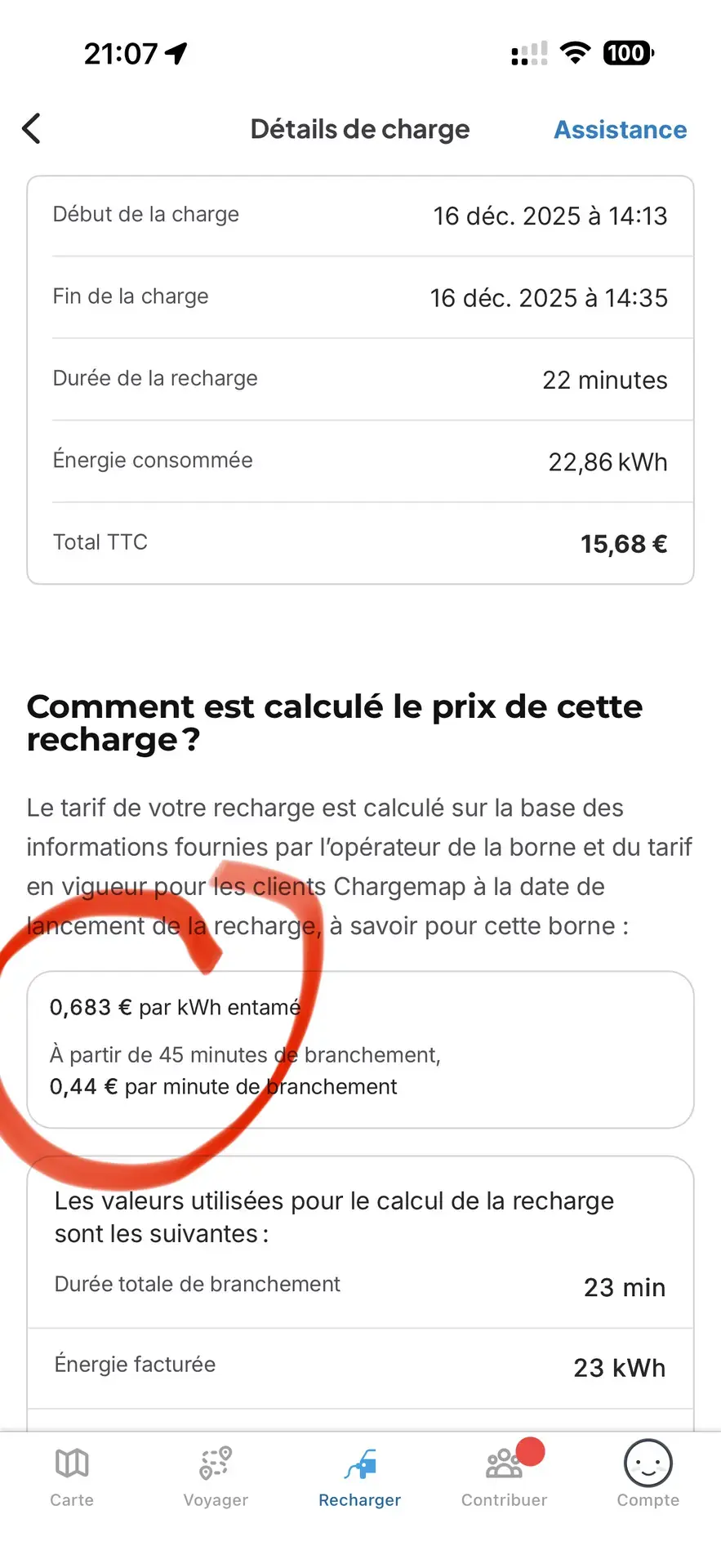Viewport: 721px width, 1568px height.
Task: Tap the Durée totale de branchement value
Action: (x=624, y=1287)
